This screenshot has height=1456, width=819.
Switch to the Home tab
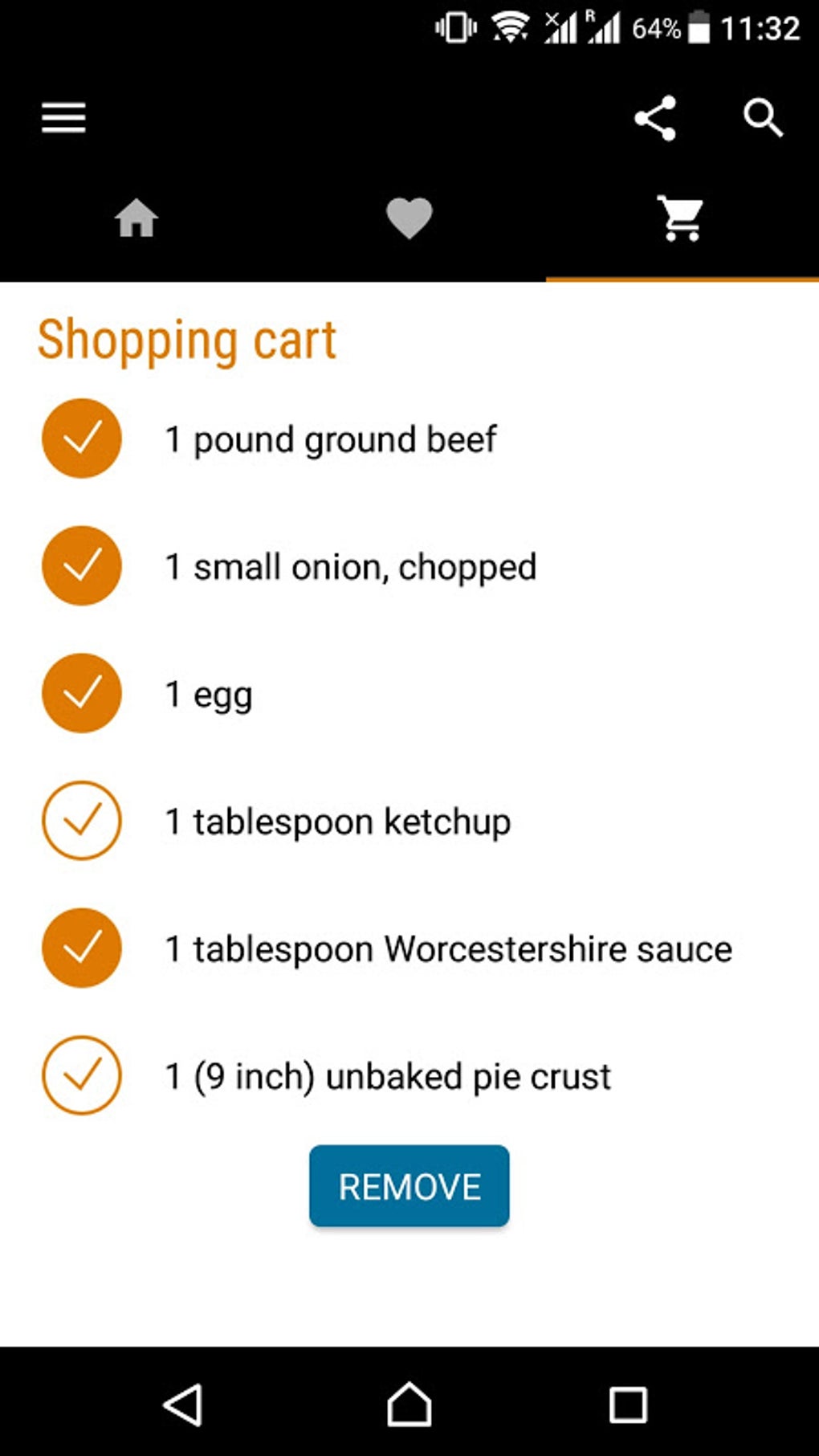[136, 218]
